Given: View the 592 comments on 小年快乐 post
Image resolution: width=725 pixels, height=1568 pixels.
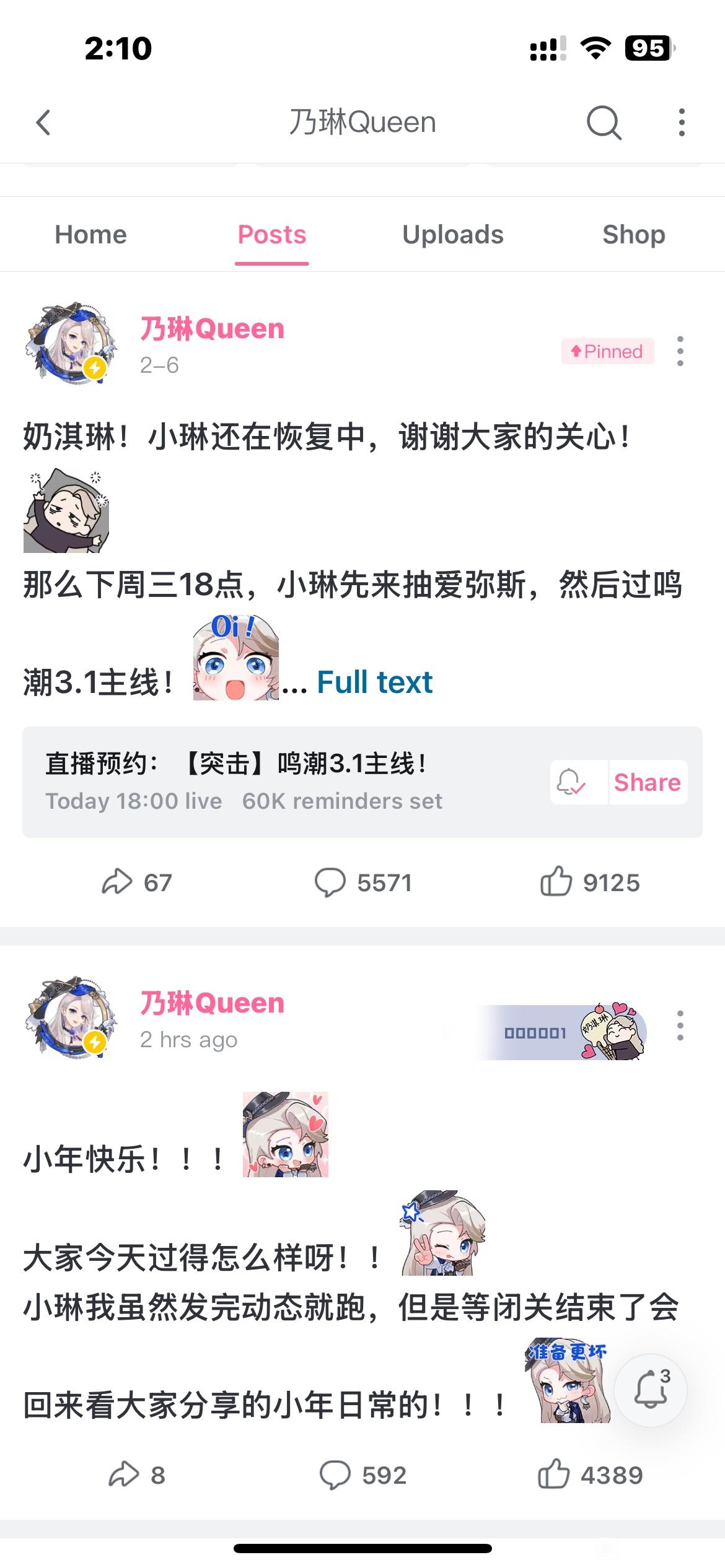Looking at the screenshot, I should 363,1475.
